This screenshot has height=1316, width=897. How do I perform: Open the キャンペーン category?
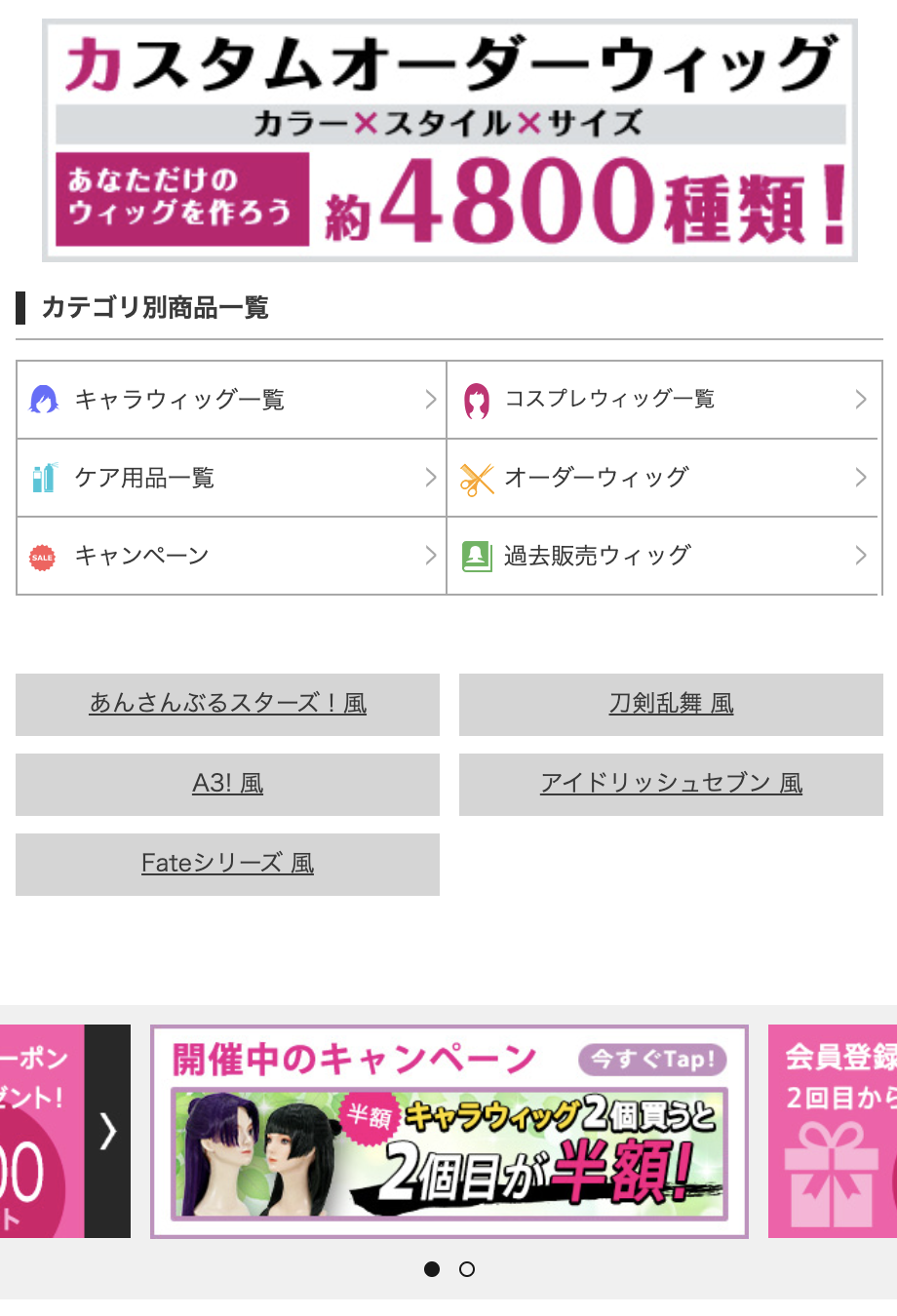231,556
